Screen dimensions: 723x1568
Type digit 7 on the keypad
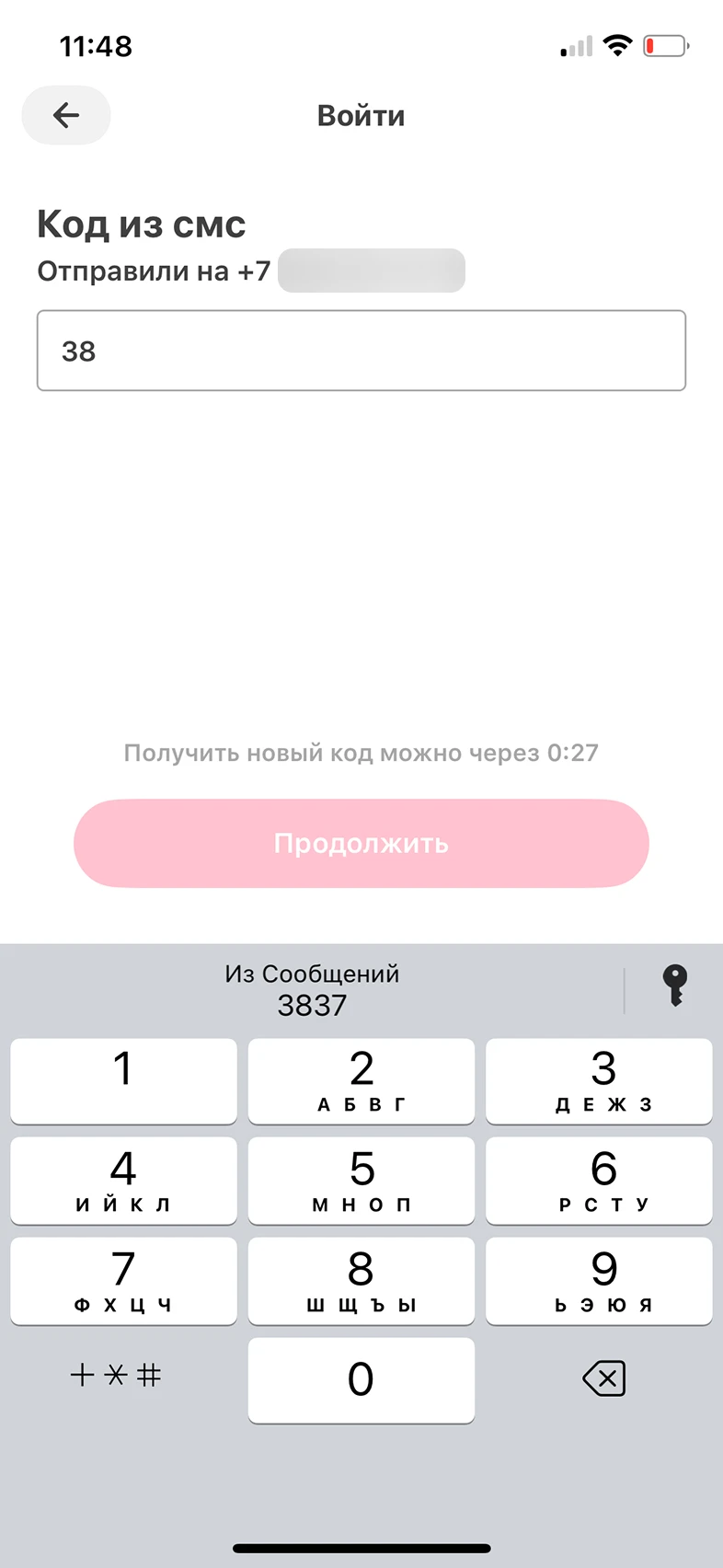(123, 1280)
